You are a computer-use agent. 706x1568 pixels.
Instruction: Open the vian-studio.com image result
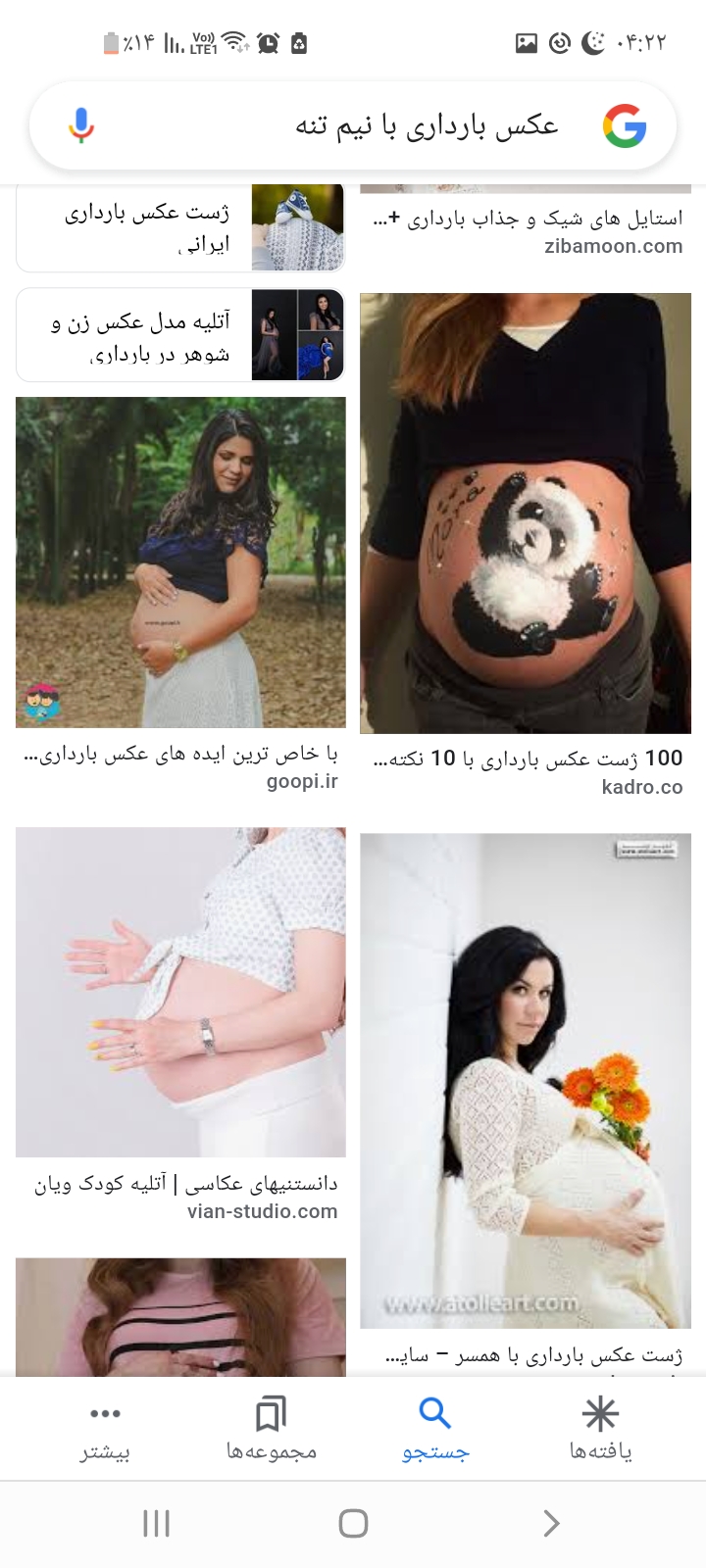coord(180,992)
